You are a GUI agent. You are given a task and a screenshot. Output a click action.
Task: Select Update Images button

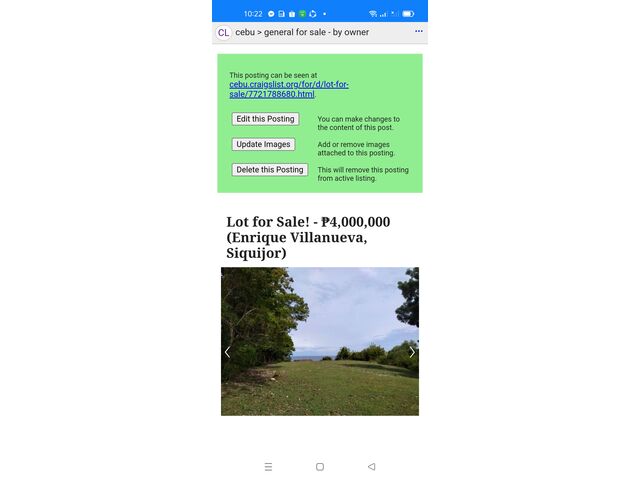[x=263, y=144]
